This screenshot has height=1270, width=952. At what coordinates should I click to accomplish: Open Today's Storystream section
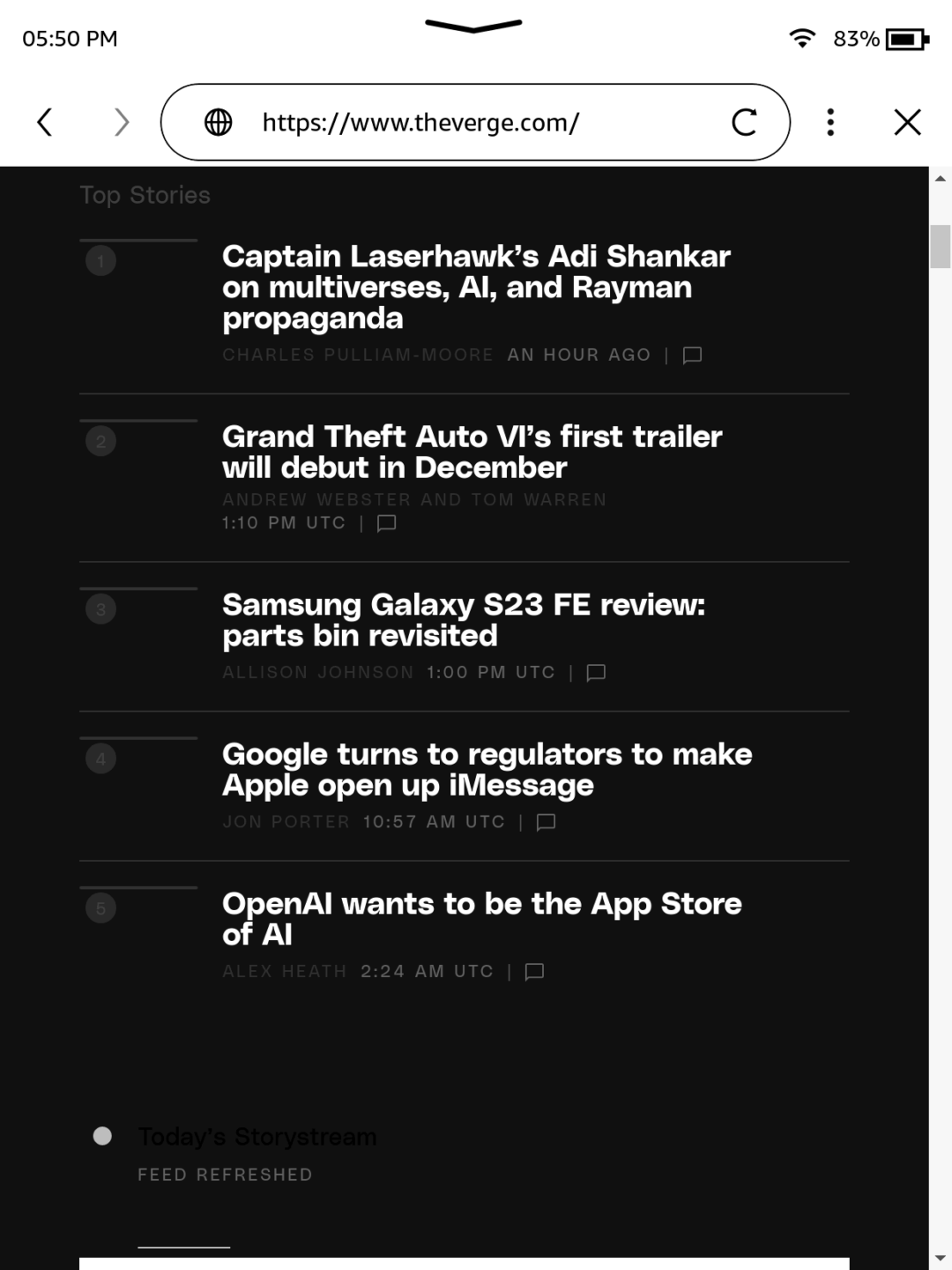[x=257, y=1136]
